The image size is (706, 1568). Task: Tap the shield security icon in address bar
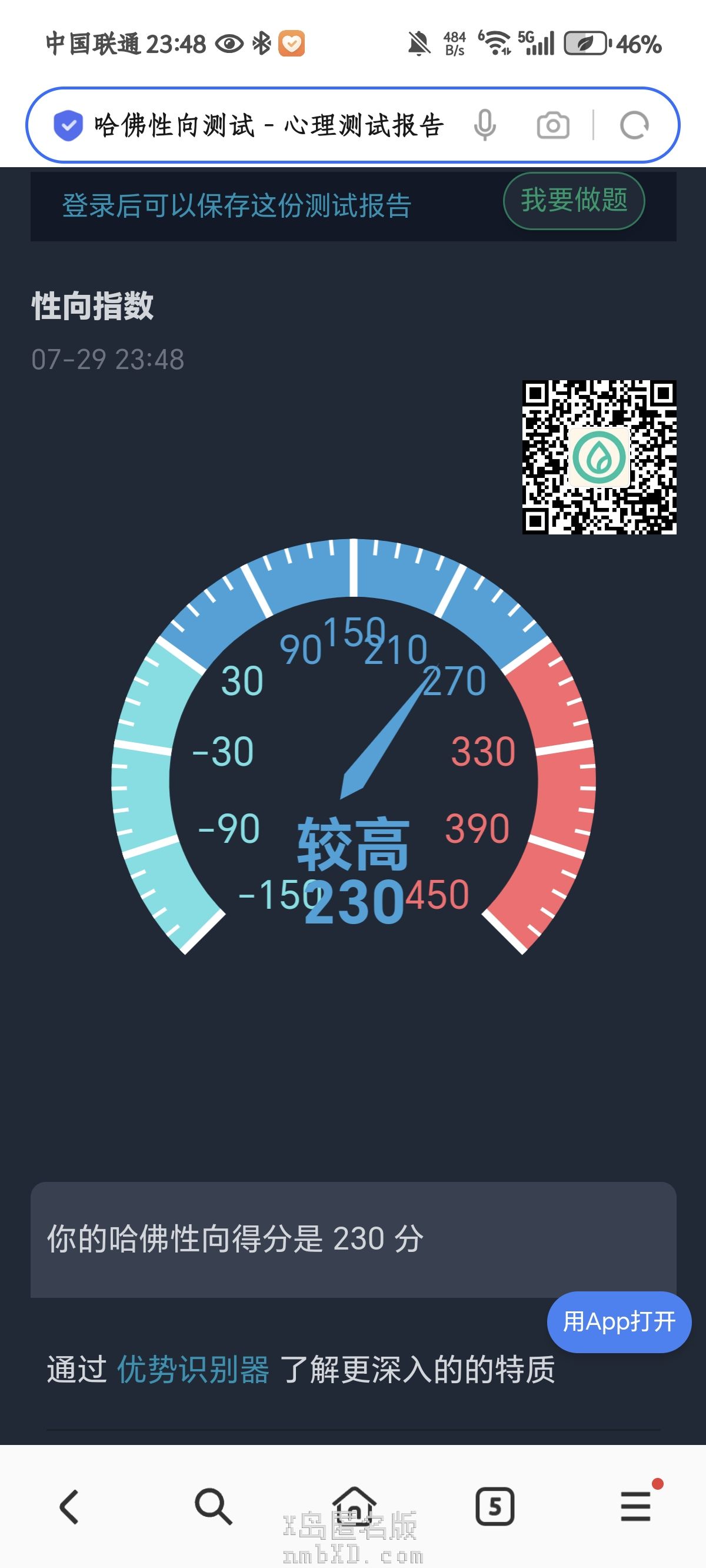[68, 125]
